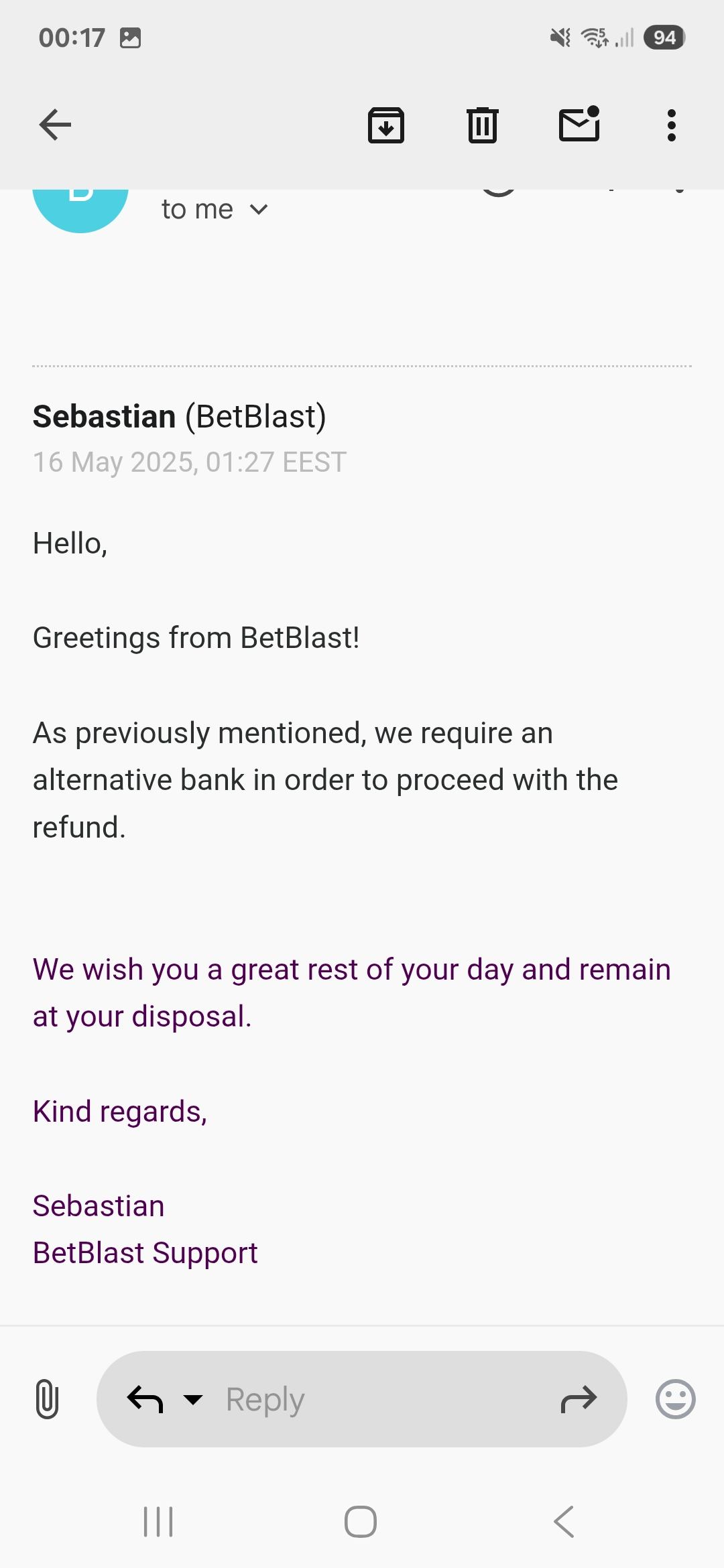
Task: Open recent apps from the navigation bar
Action: 159,1521
